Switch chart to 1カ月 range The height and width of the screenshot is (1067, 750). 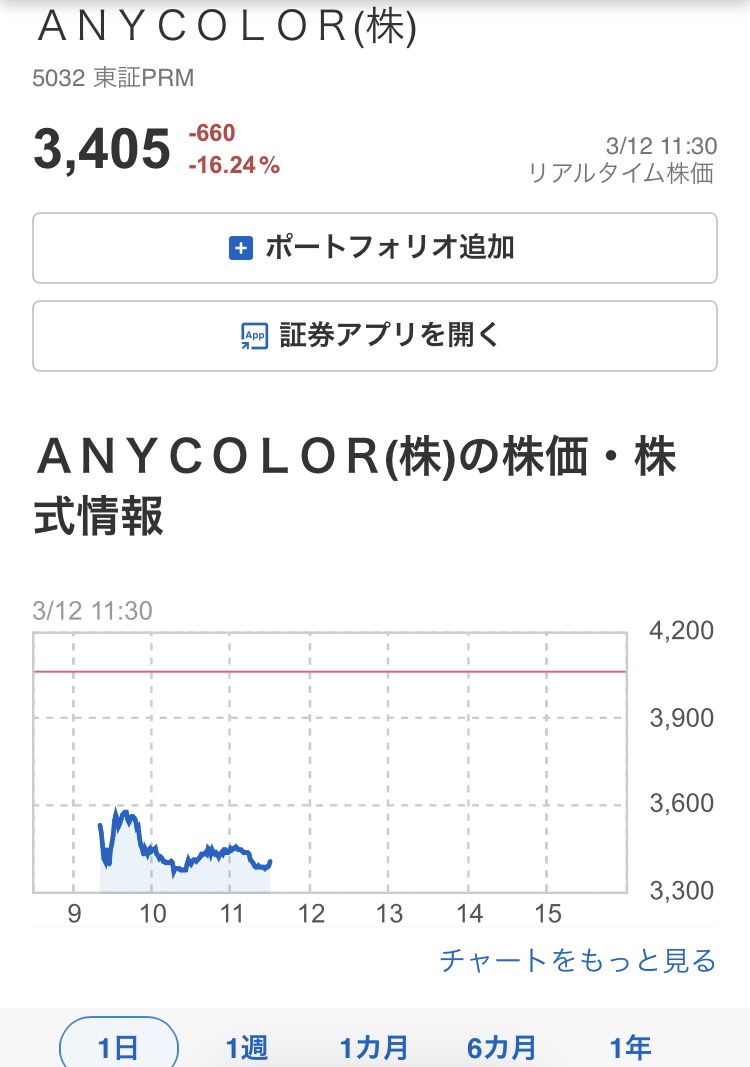pos(374,1047)
